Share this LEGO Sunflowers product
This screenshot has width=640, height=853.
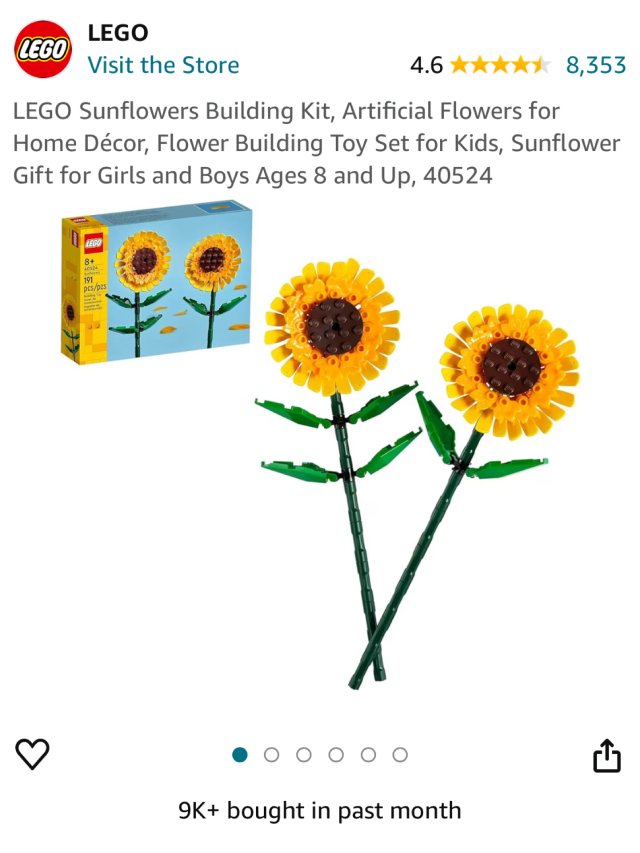tap(607, 756)
